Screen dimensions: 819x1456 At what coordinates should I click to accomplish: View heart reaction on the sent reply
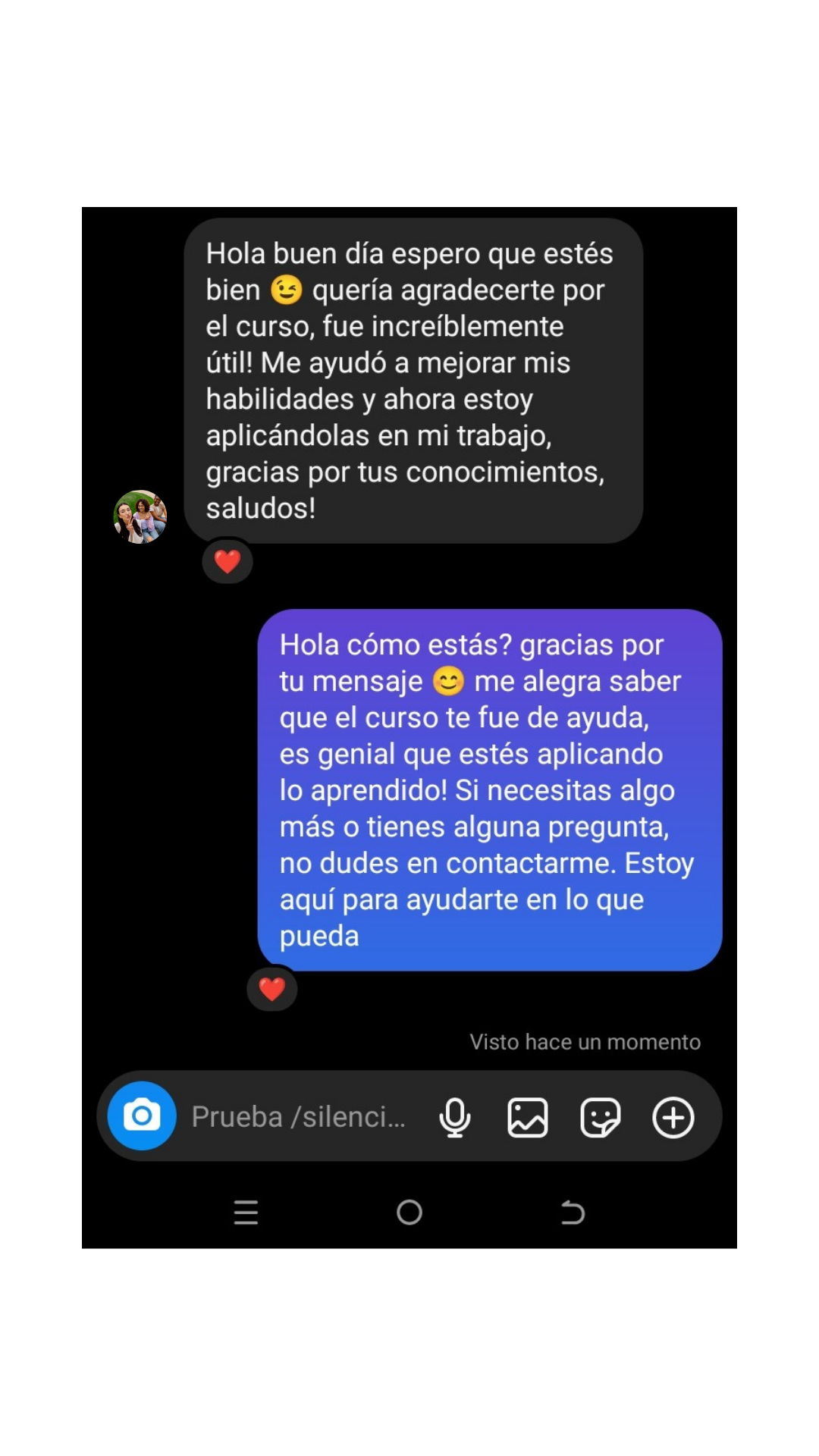(x=272, y=989)
